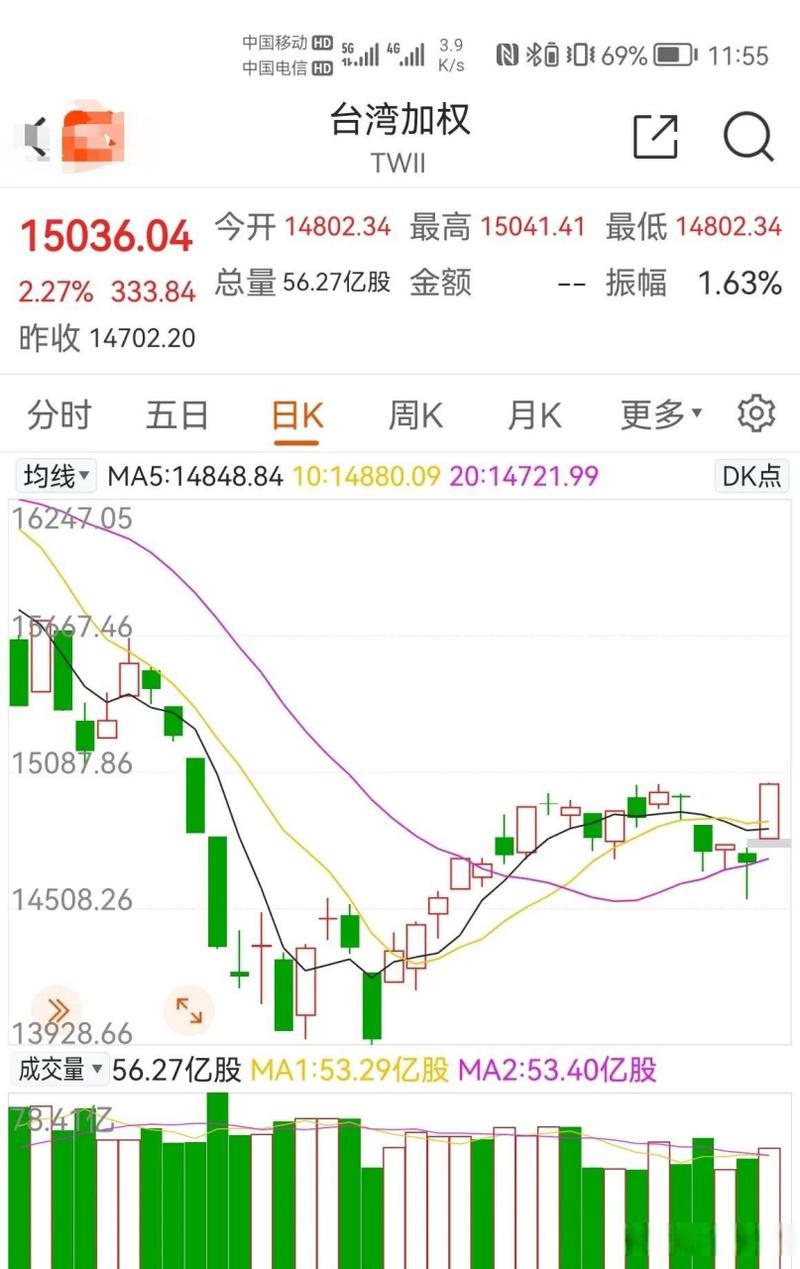800x1269 pixels.
Task: Go back using the top-left arrow
Action: pos(38,135)
